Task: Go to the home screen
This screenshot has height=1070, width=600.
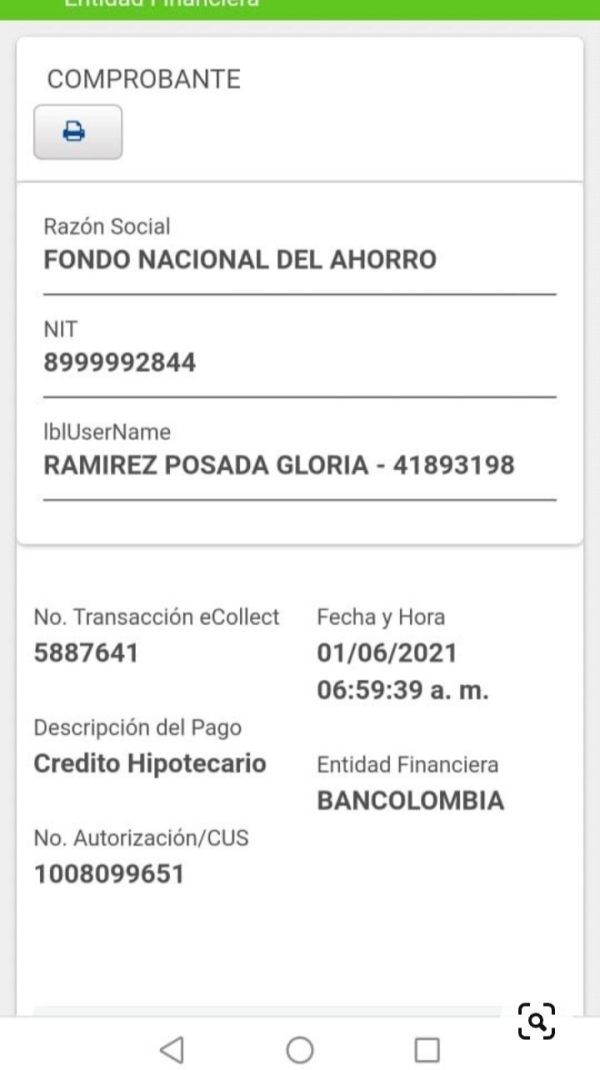Action: pyautogui.click(x=300, y=1049)
